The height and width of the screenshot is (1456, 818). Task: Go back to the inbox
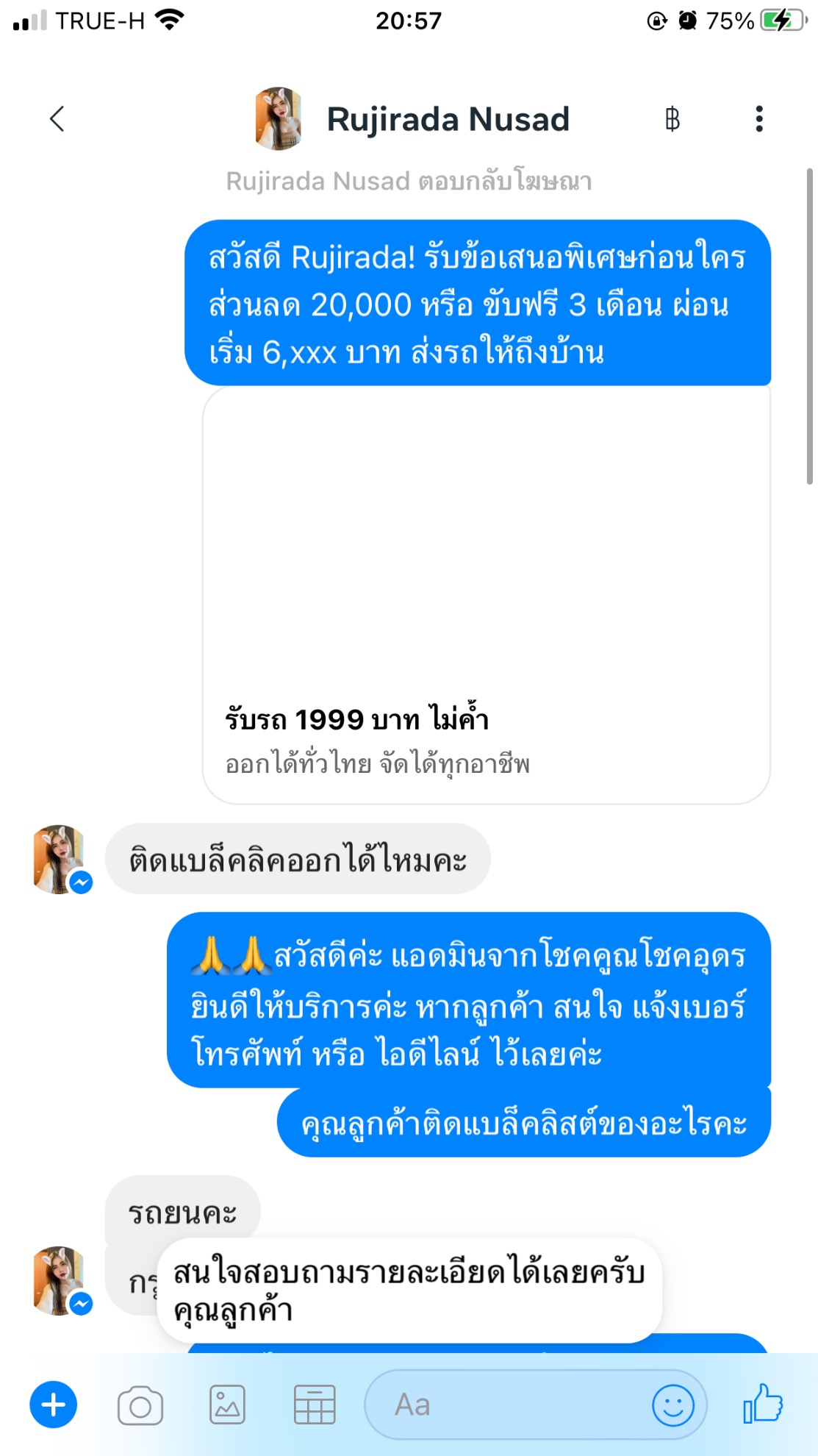(x=57, y=118)
